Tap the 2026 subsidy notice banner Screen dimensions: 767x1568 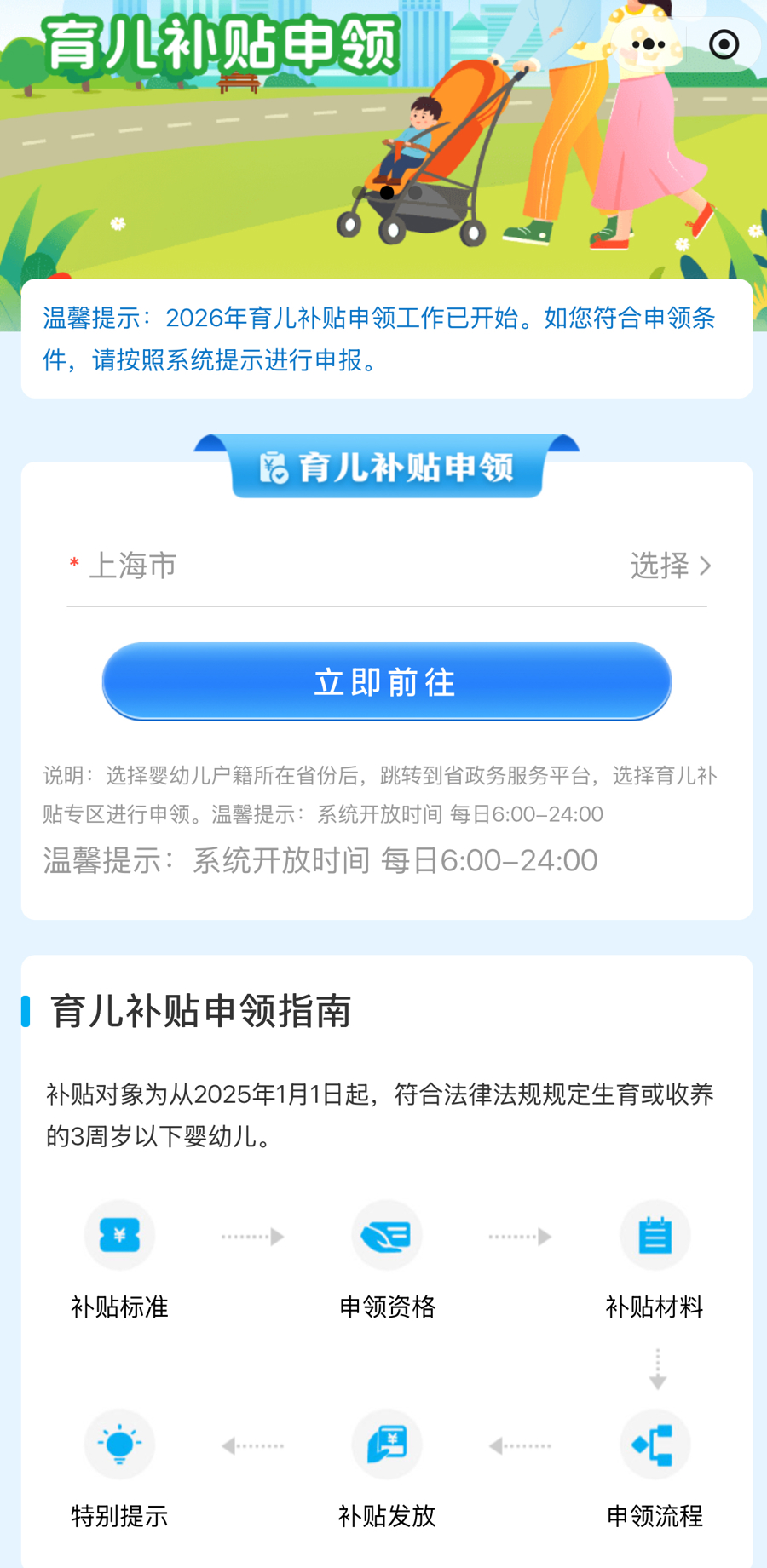point(383,339)
